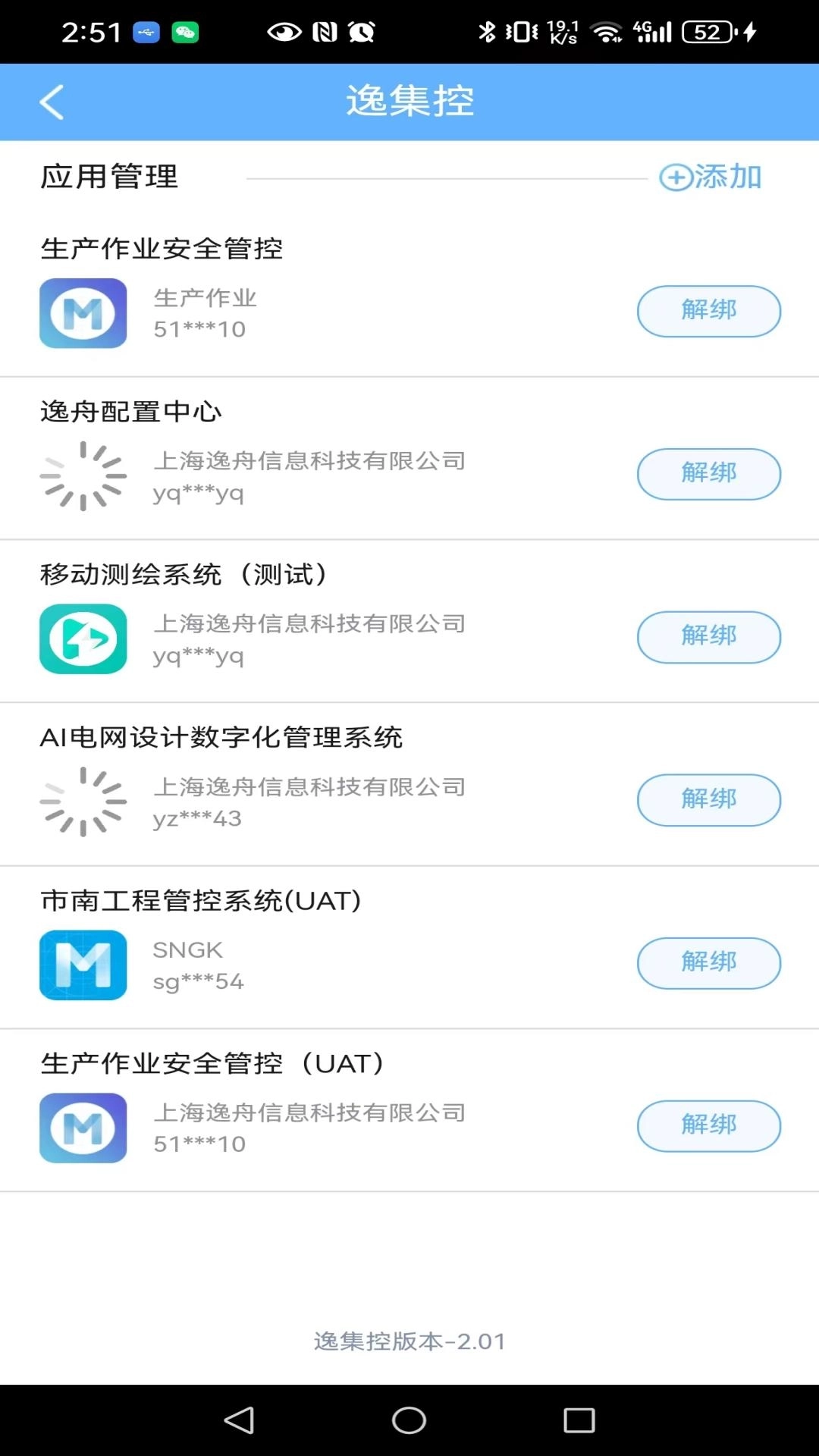Select the 移动测绘系统（测试）green app icon
Screen dimensions: 819x1456
[x=83, y=639]
